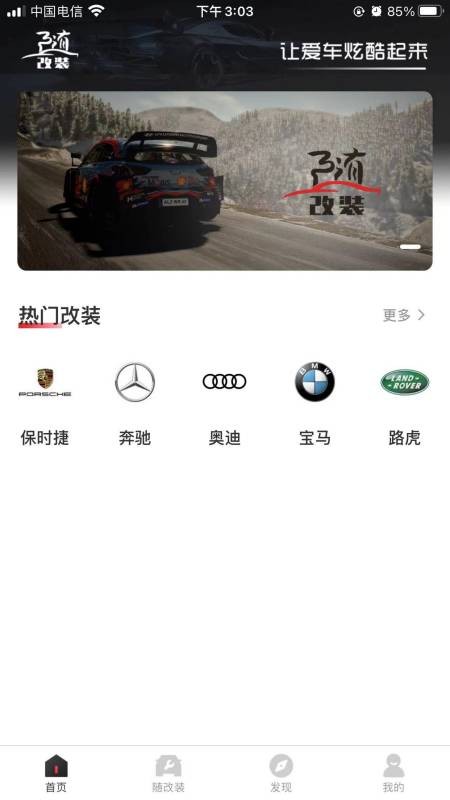Open the 路虎 Land Rover brand
The width and height of the screenshot is (450, 800).
pos(405,403)
